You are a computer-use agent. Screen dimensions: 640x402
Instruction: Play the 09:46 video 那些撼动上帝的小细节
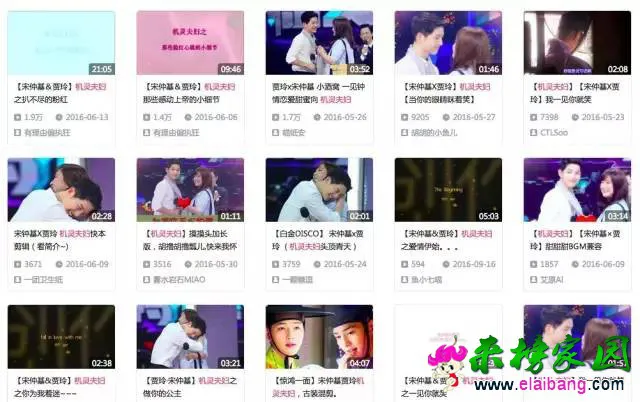(x=189, y=43)
